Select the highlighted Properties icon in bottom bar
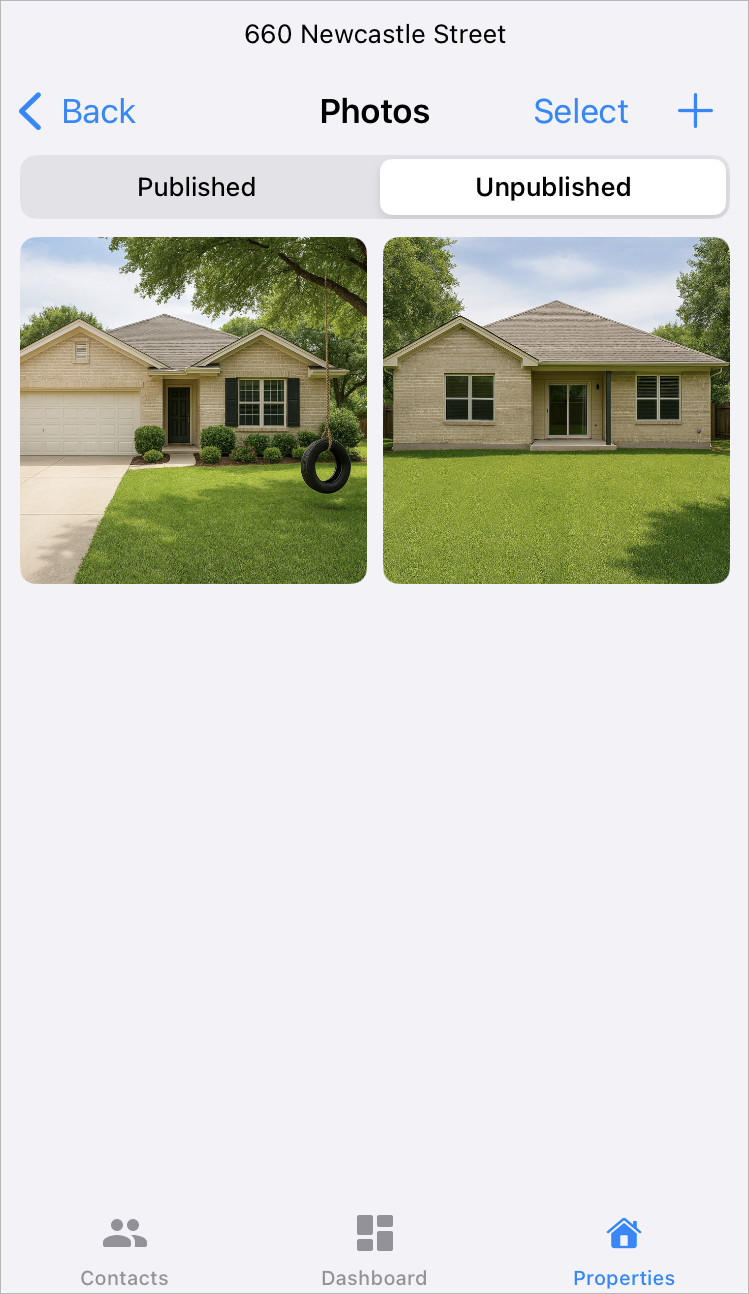749x1294 pixels. click(623, 1233)
